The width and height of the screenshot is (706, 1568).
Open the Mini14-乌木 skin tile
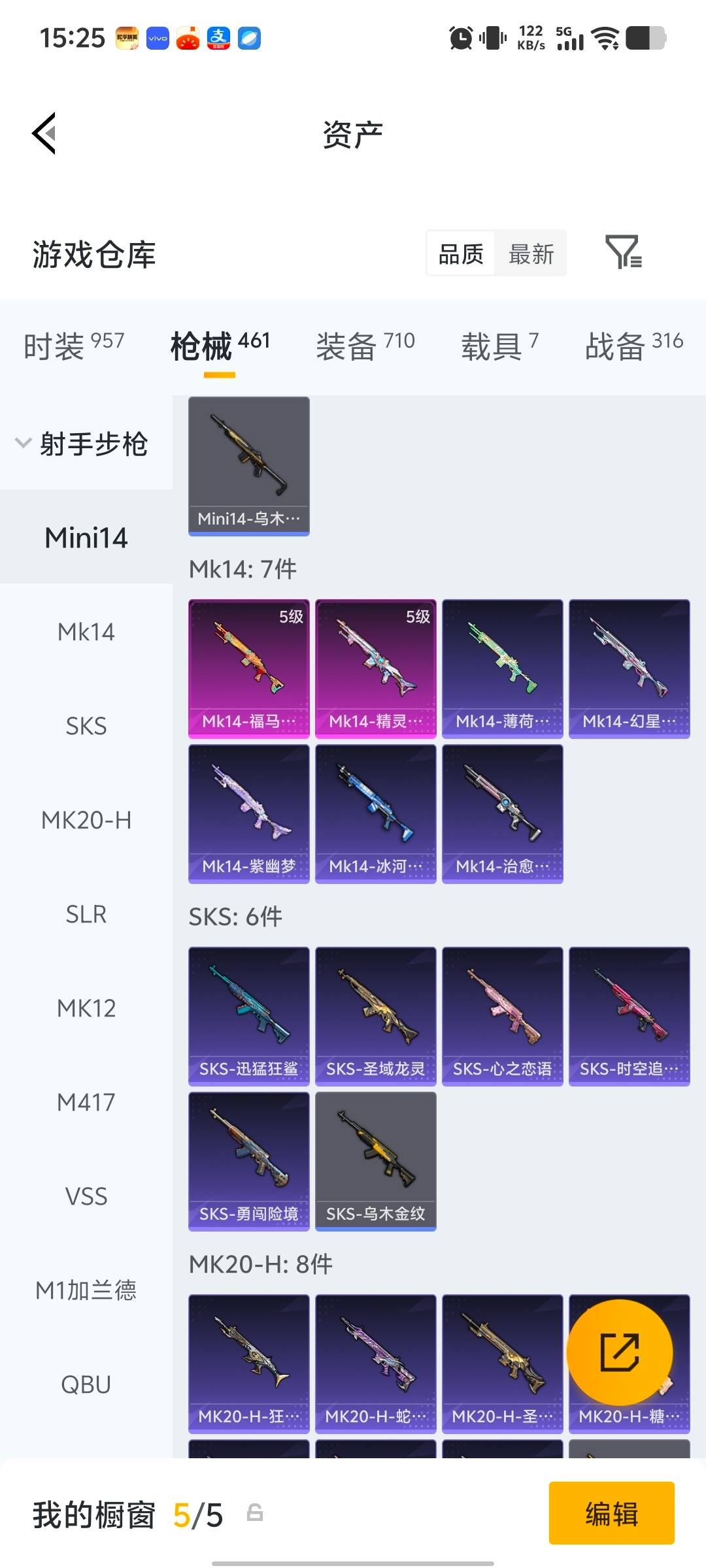[x=248, y=466]
